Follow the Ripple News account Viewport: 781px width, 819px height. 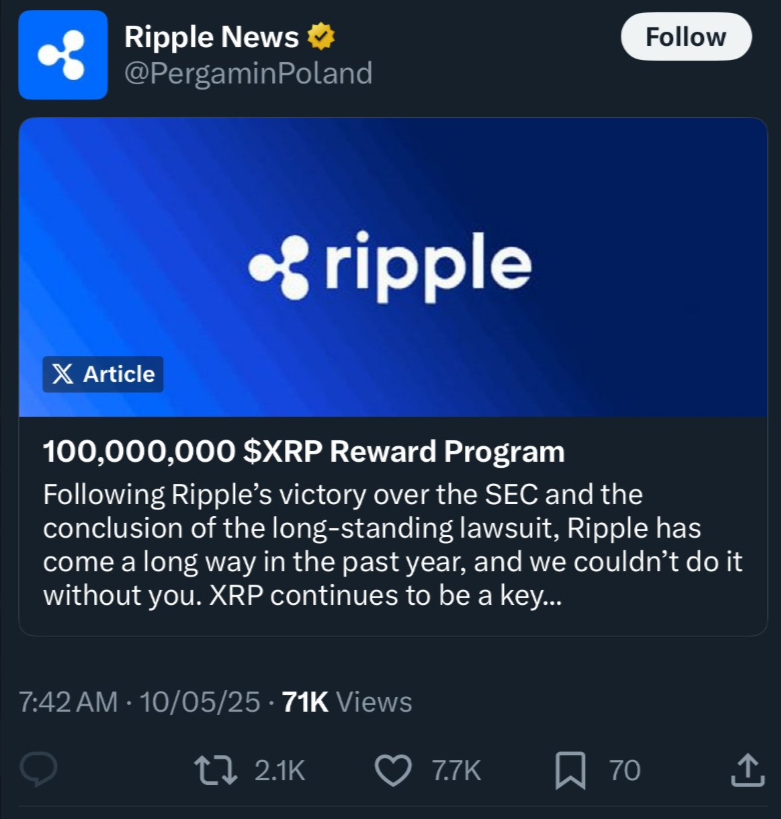click(685, 37)
